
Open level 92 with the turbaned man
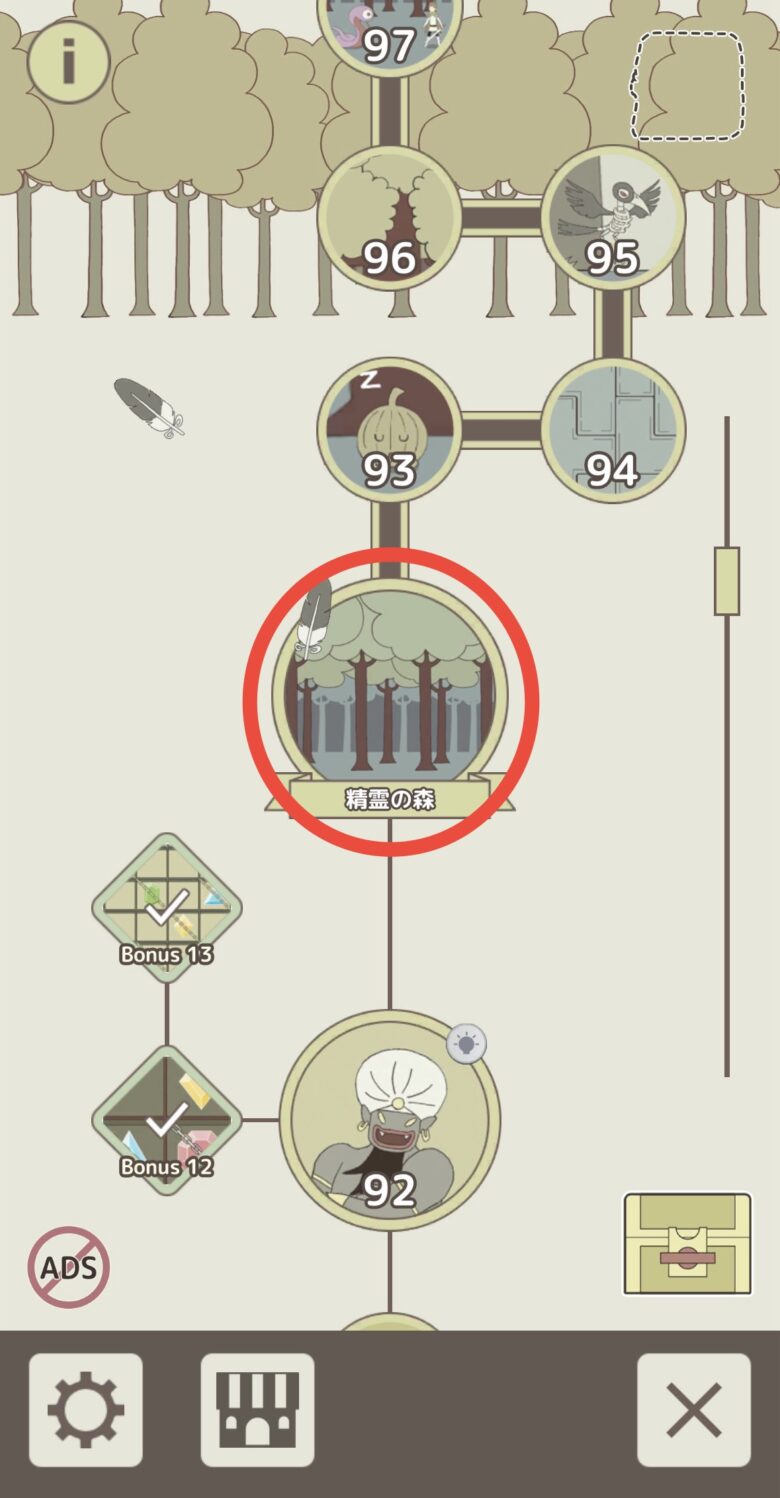389,1120
